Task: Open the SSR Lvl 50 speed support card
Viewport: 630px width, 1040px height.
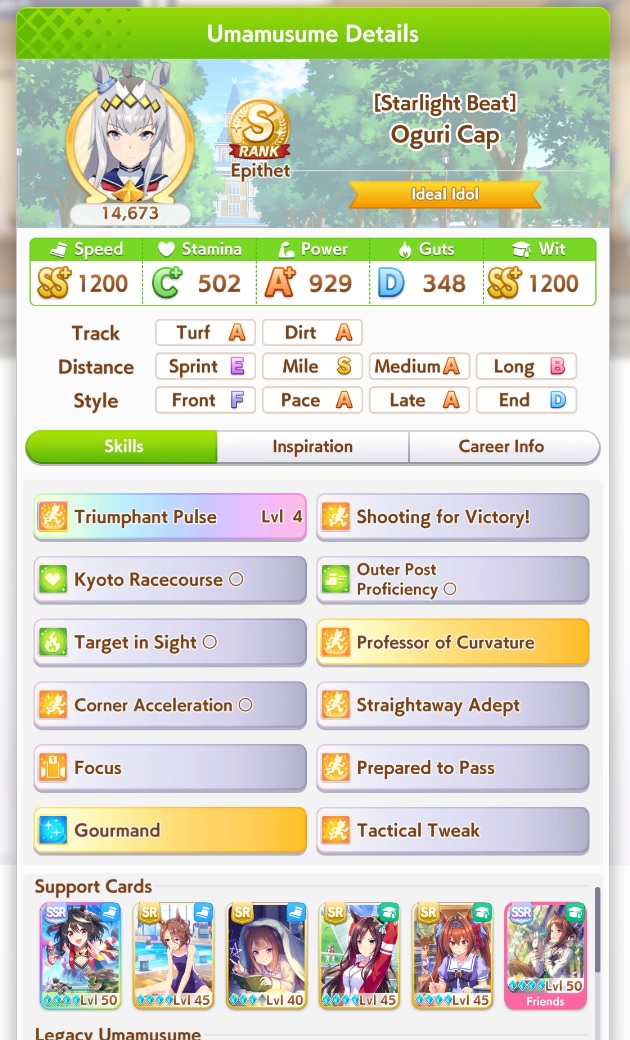Action: (x=80, y=955)
